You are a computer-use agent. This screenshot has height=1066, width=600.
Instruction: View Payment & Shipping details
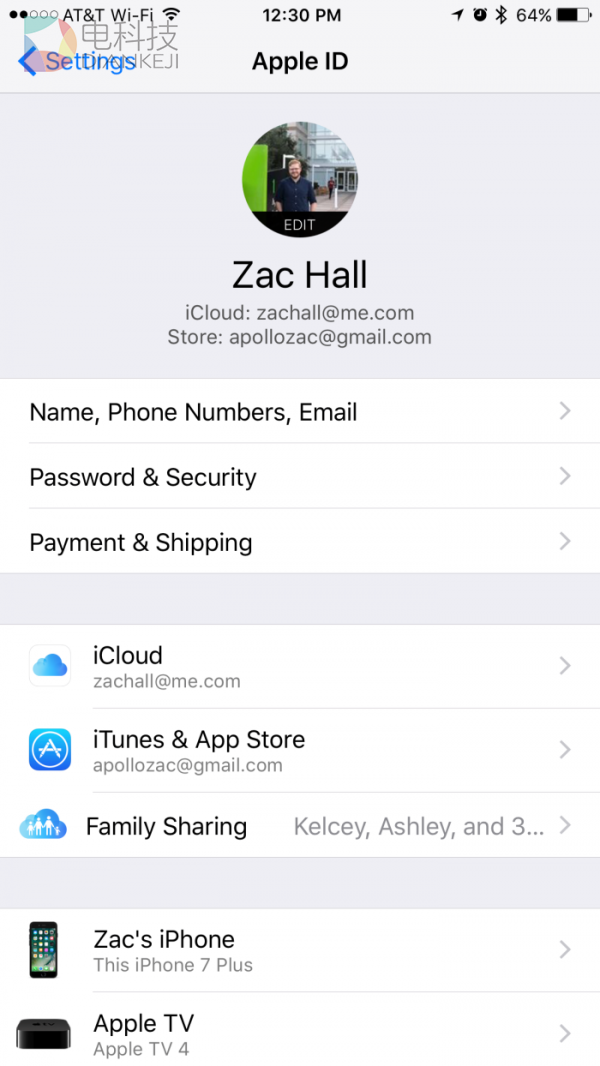click(300, 542)
